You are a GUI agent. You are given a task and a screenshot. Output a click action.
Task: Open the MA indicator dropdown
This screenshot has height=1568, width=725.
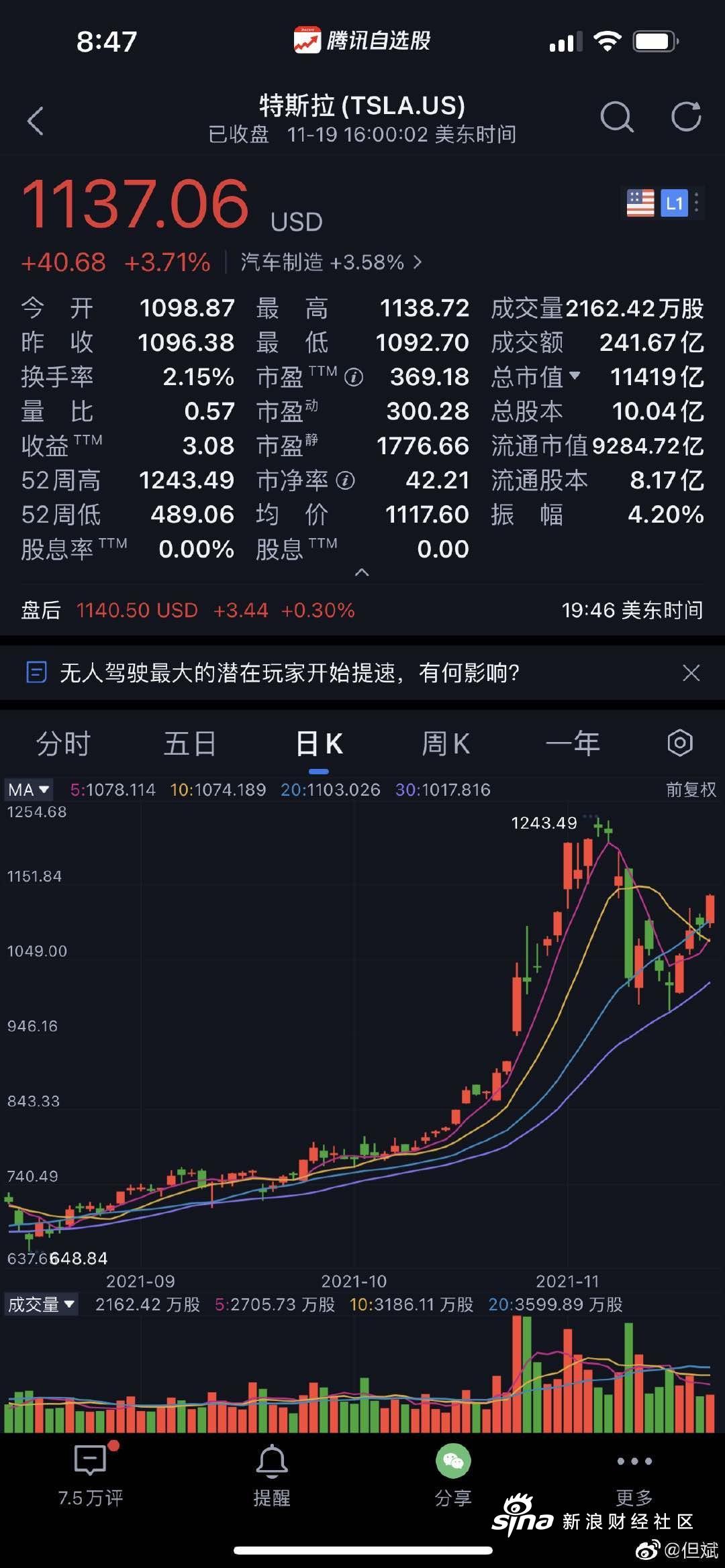(28, 790)
